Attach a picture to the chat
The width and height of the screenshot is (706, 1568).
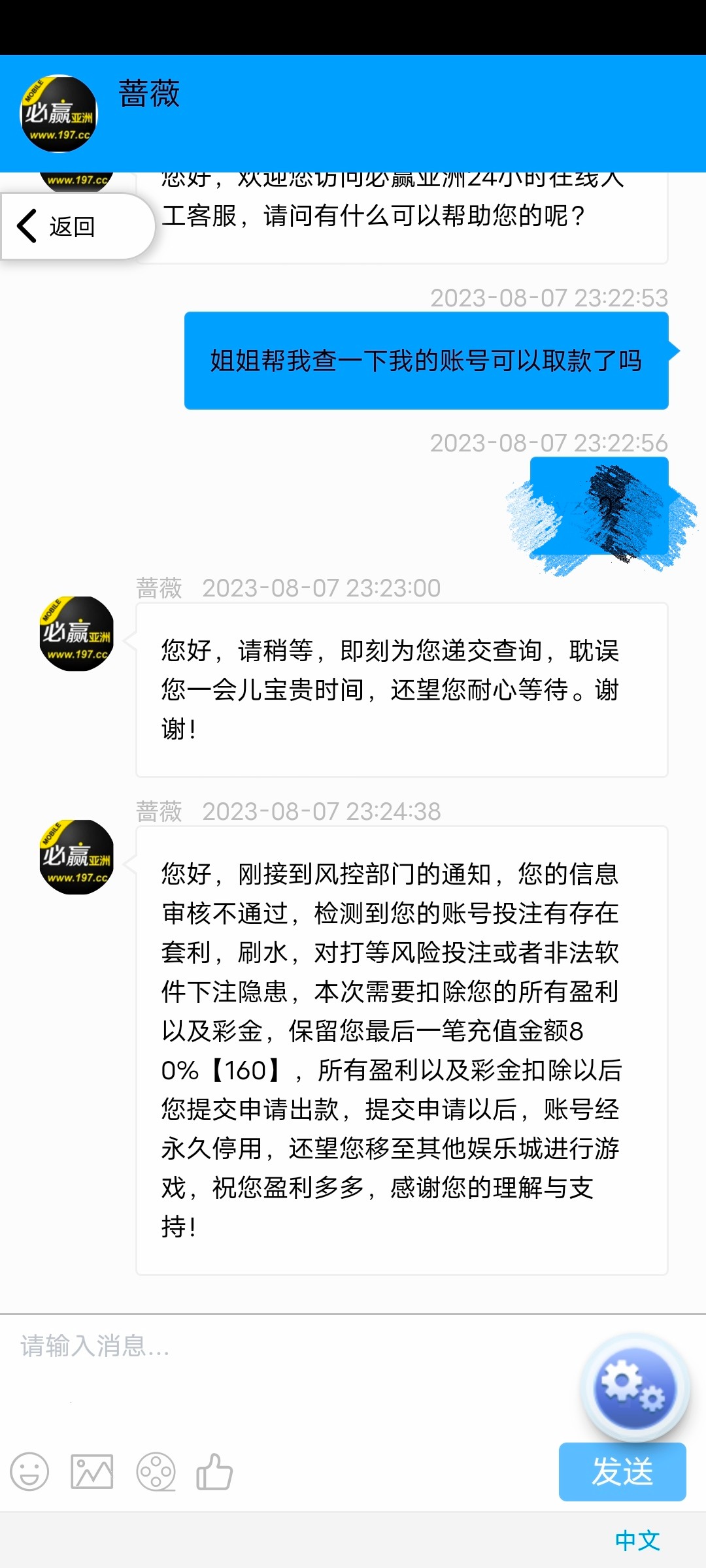click(92, 1472)
